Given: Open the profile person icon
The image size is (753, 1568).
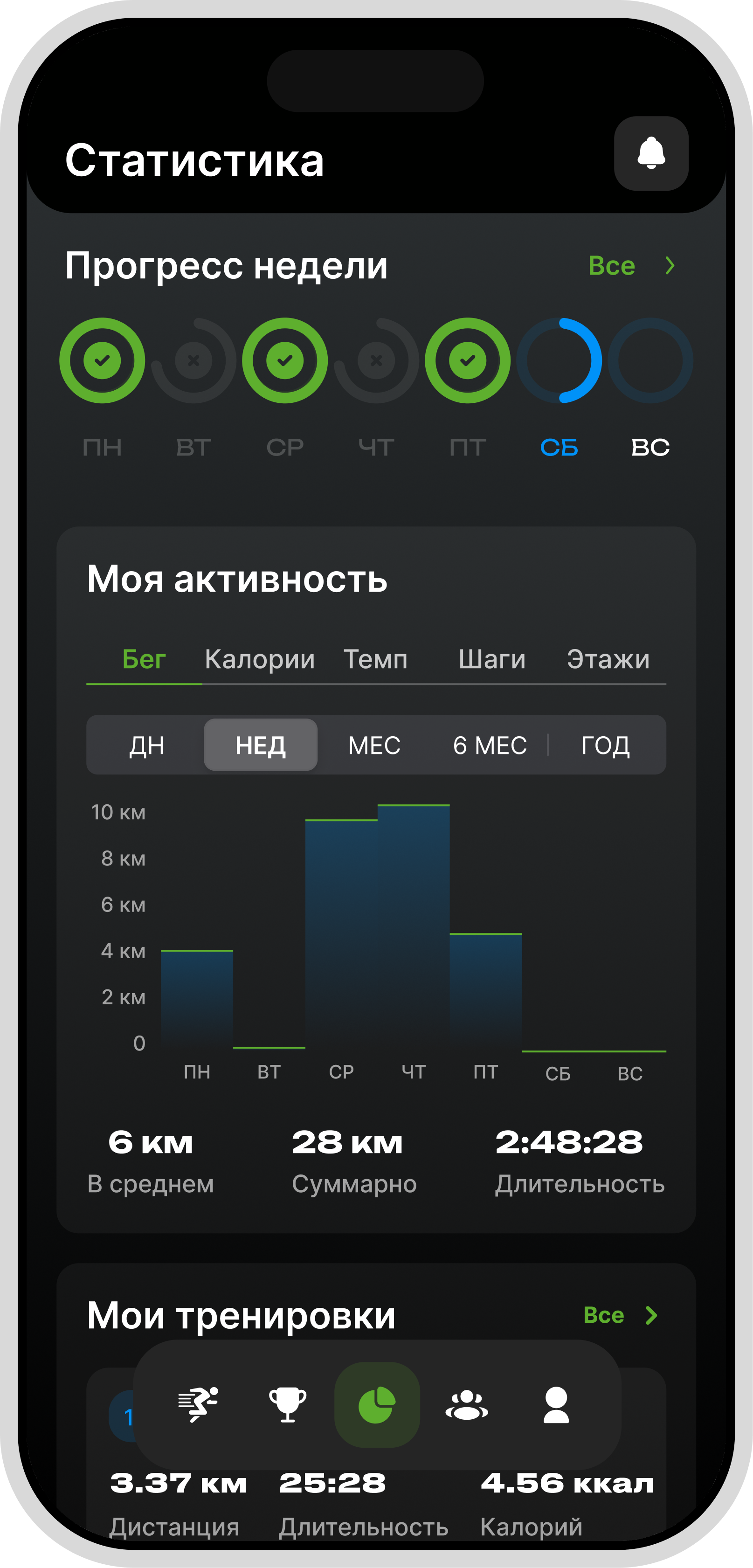Looking at the screenshot, I should (556, 1404).
